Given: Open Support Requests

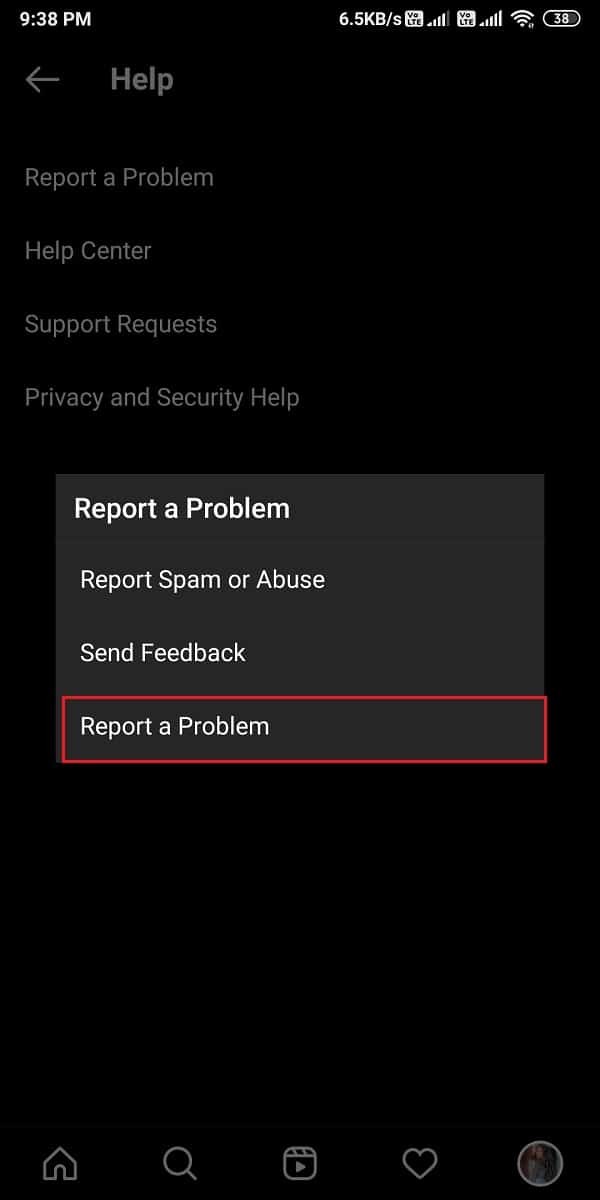Looking at the screenshot, I should 120,324.
